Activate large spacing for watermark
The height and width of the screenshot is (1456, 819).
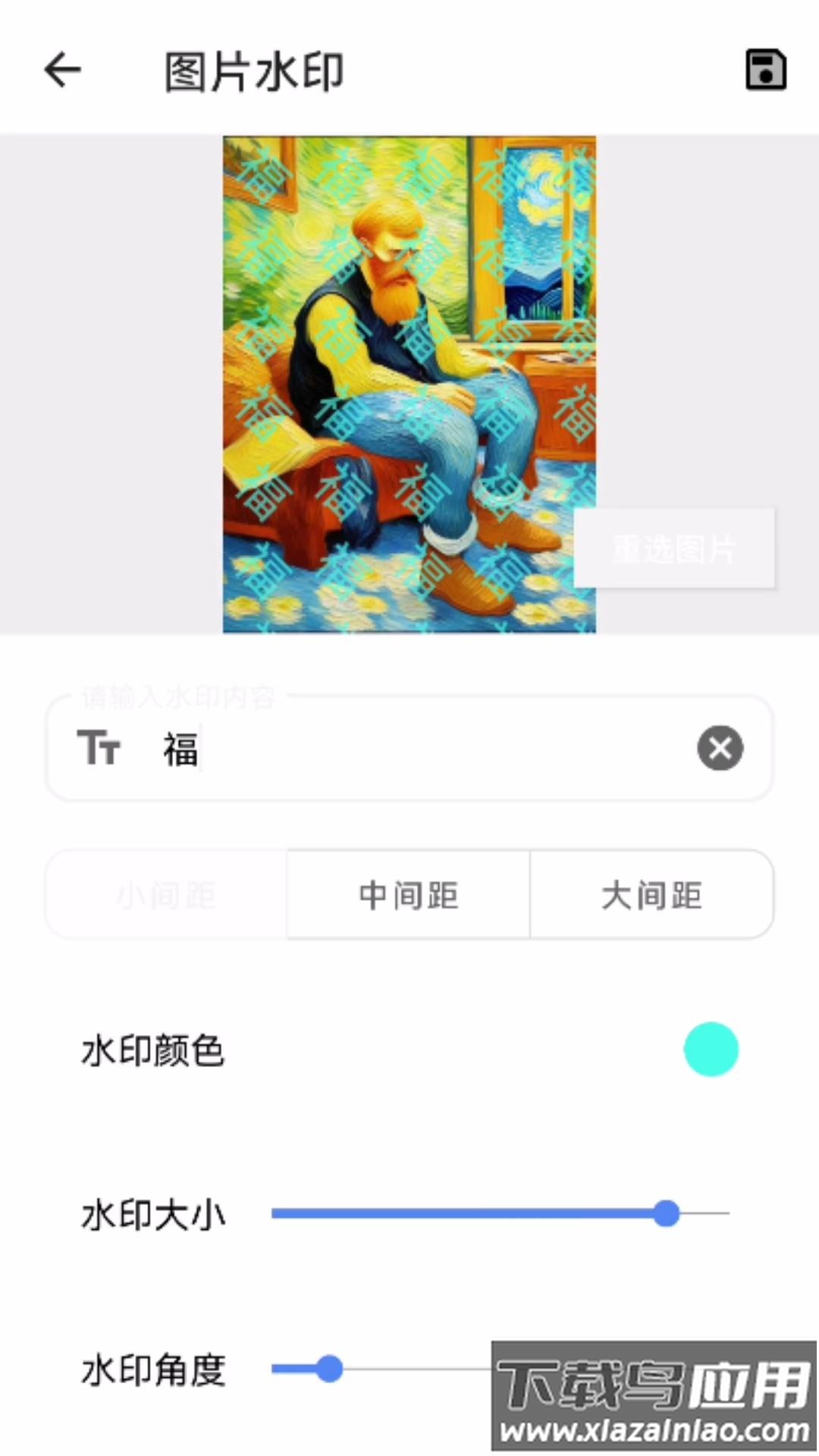click(x=652, y=895)
